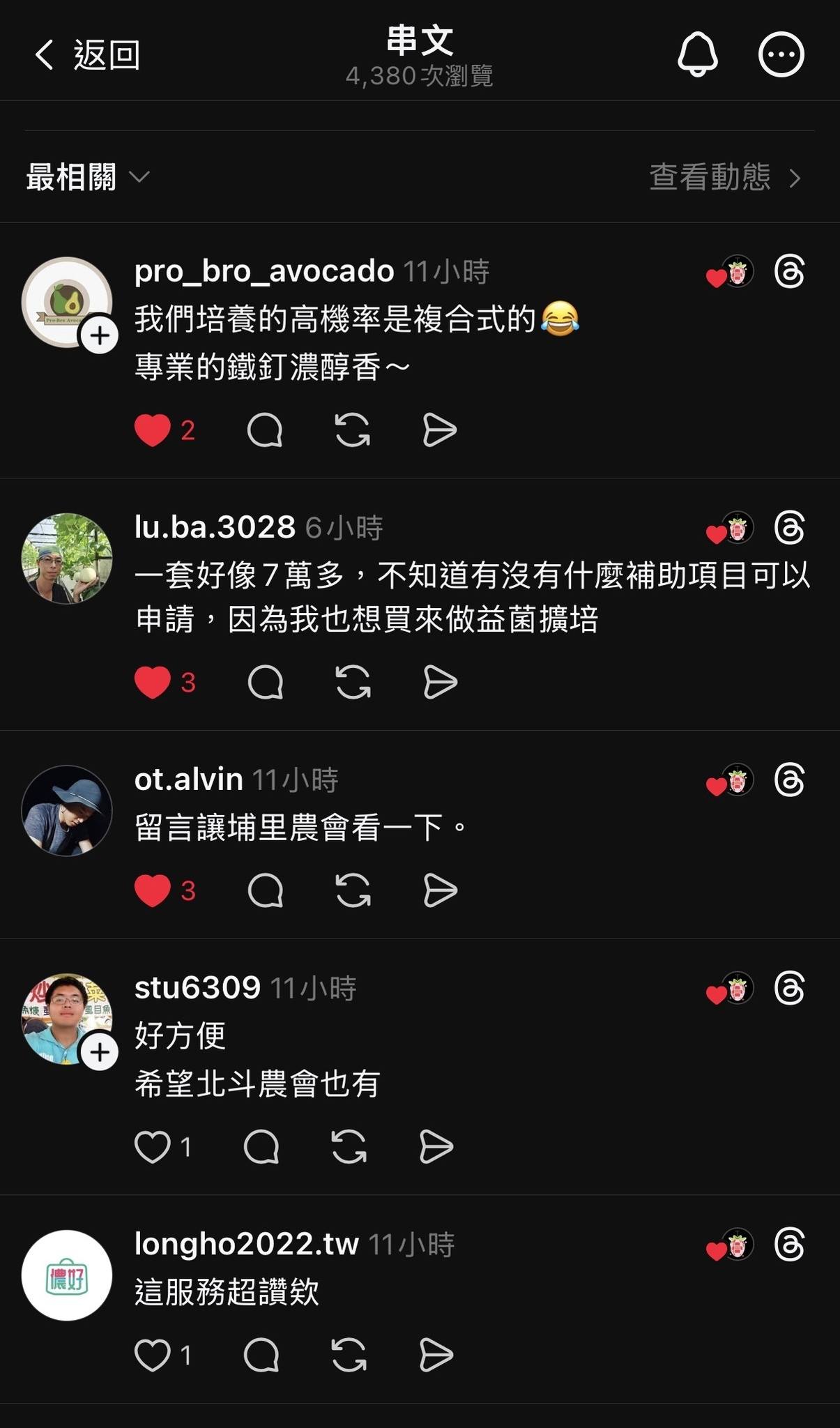Like stu6309's reply
The width and height of the screenshot is (840, 1428).
[x=153, y=1147]
